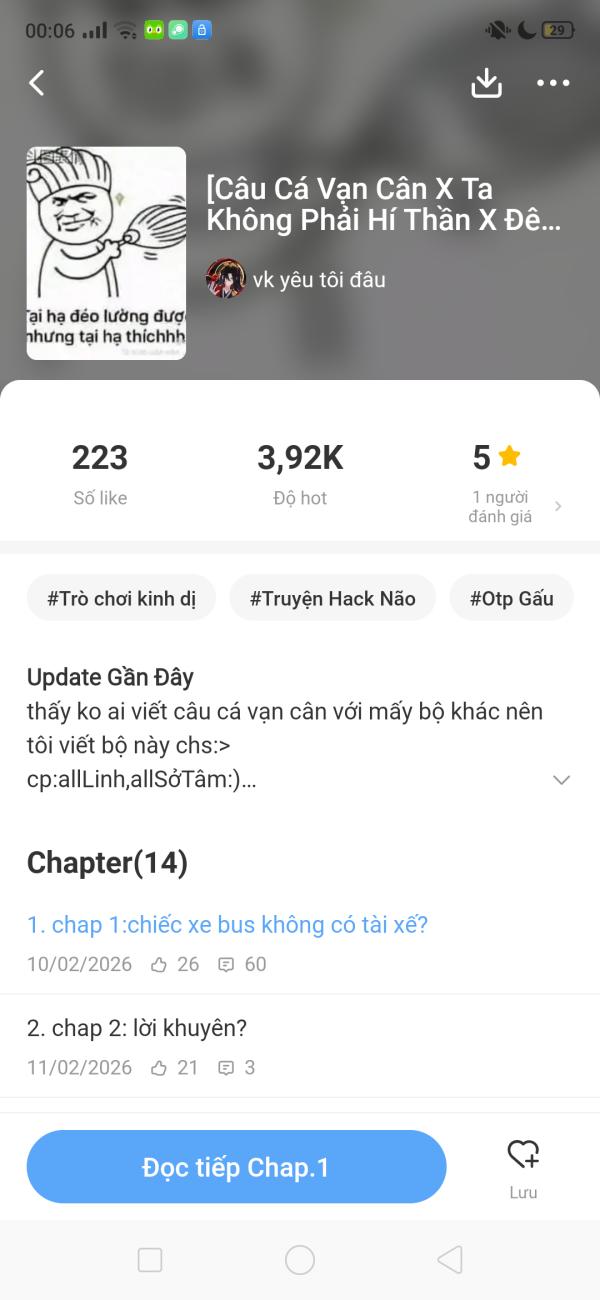Open chap 2: lời khuyên?
The image size is (600, 1300).
pyautogui.click(x=136, y=1028)
